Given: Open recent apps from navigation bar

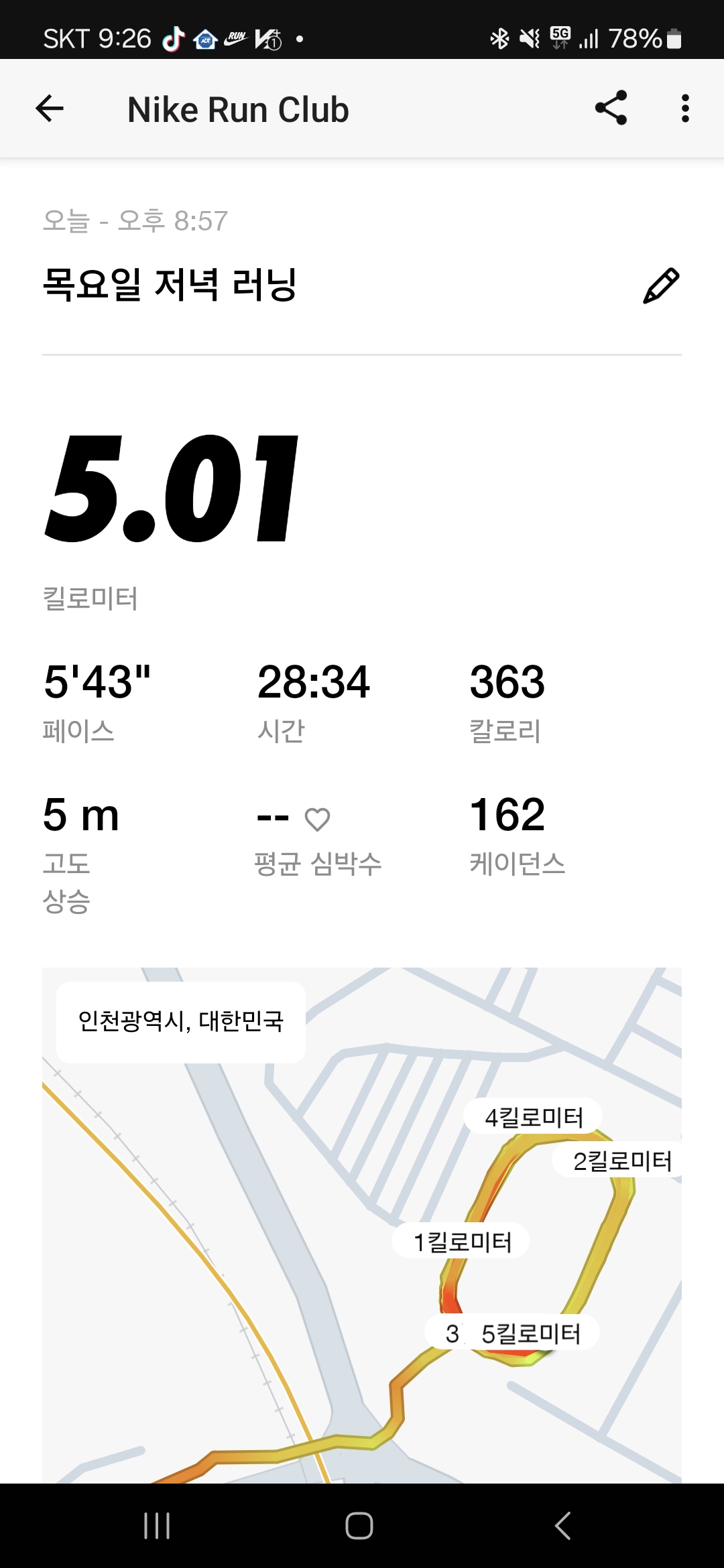Looking at the screenshot, I should pos(157,1526).
